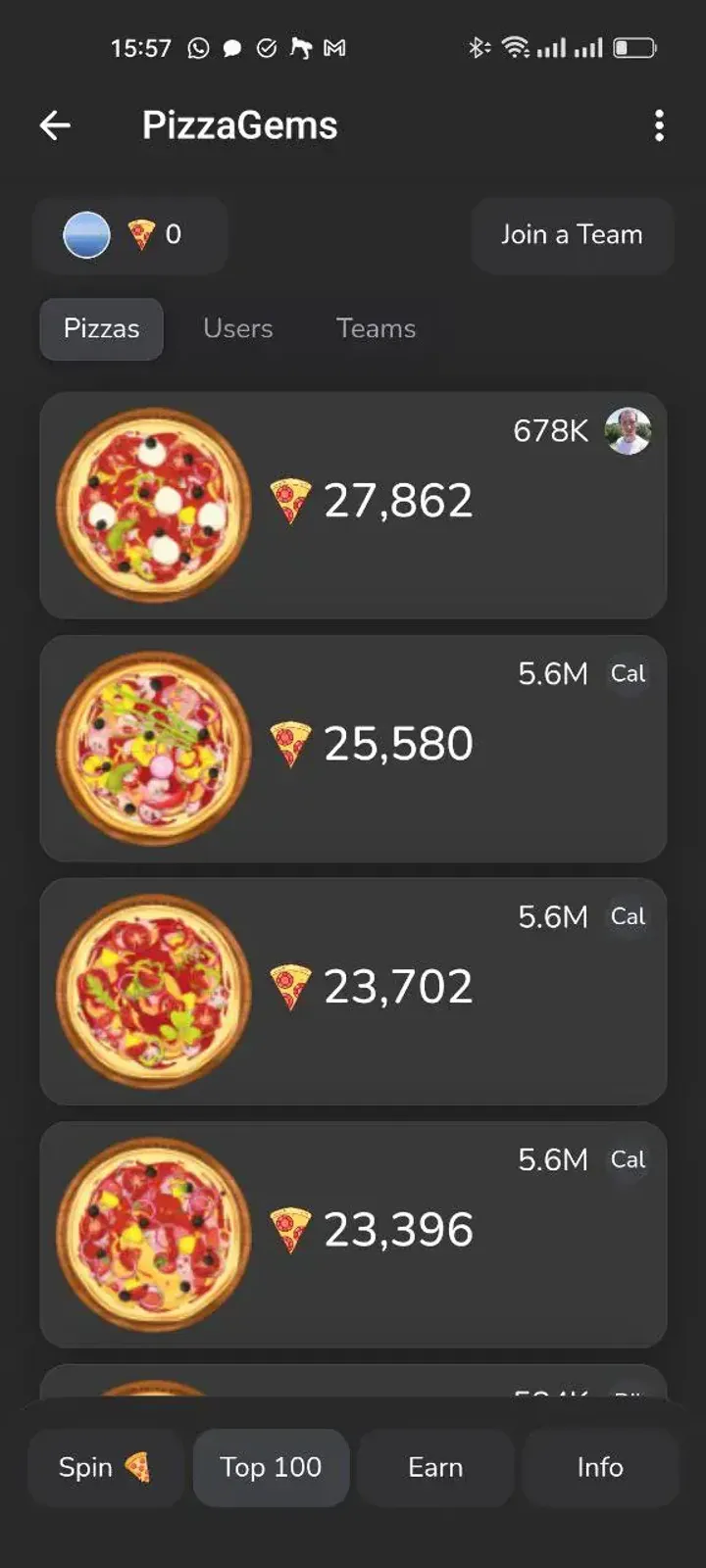Select the Pizzas tab

(101, 328)
